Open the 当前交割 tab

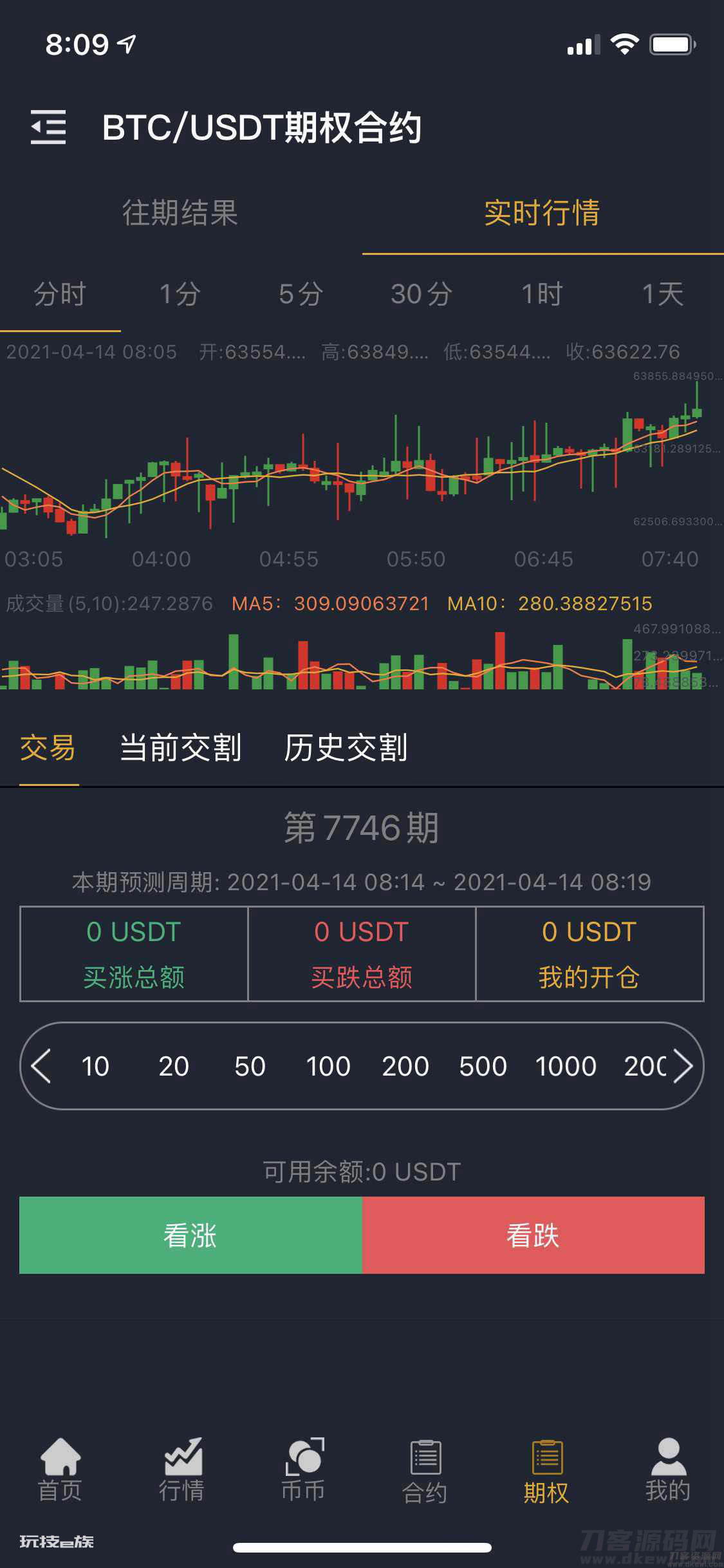[181, 749]
